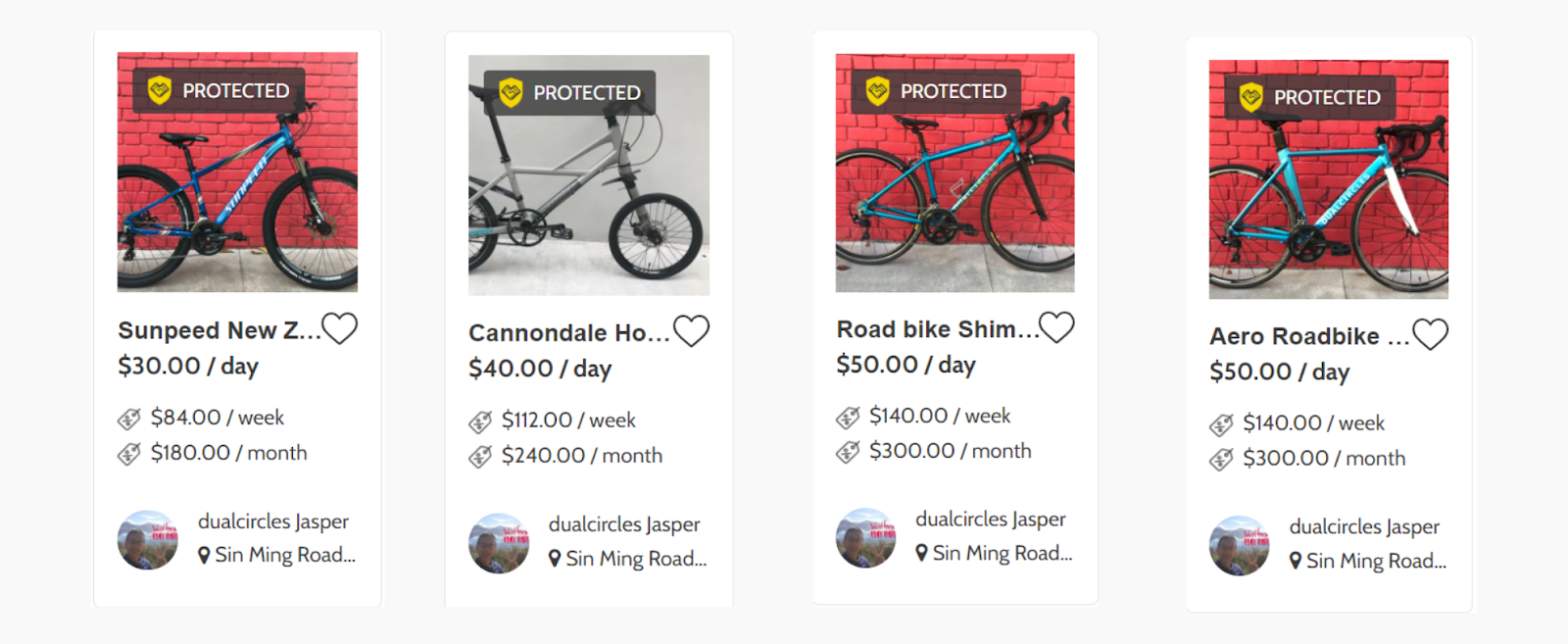View the Aero Roadbike listing photo
1568x644 pixels.
pos(1328,179)
